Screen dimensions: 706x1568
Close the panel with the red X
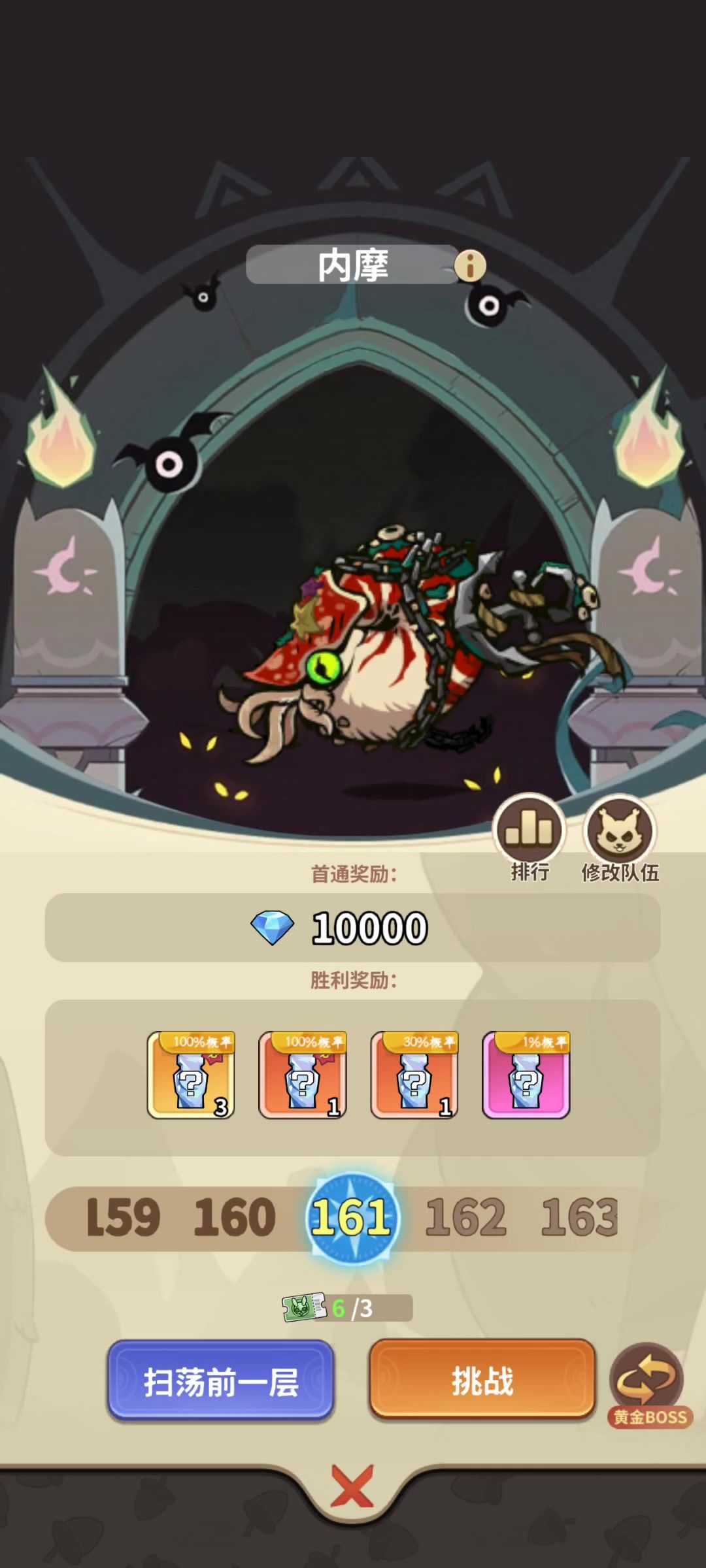coord(352,1486)
